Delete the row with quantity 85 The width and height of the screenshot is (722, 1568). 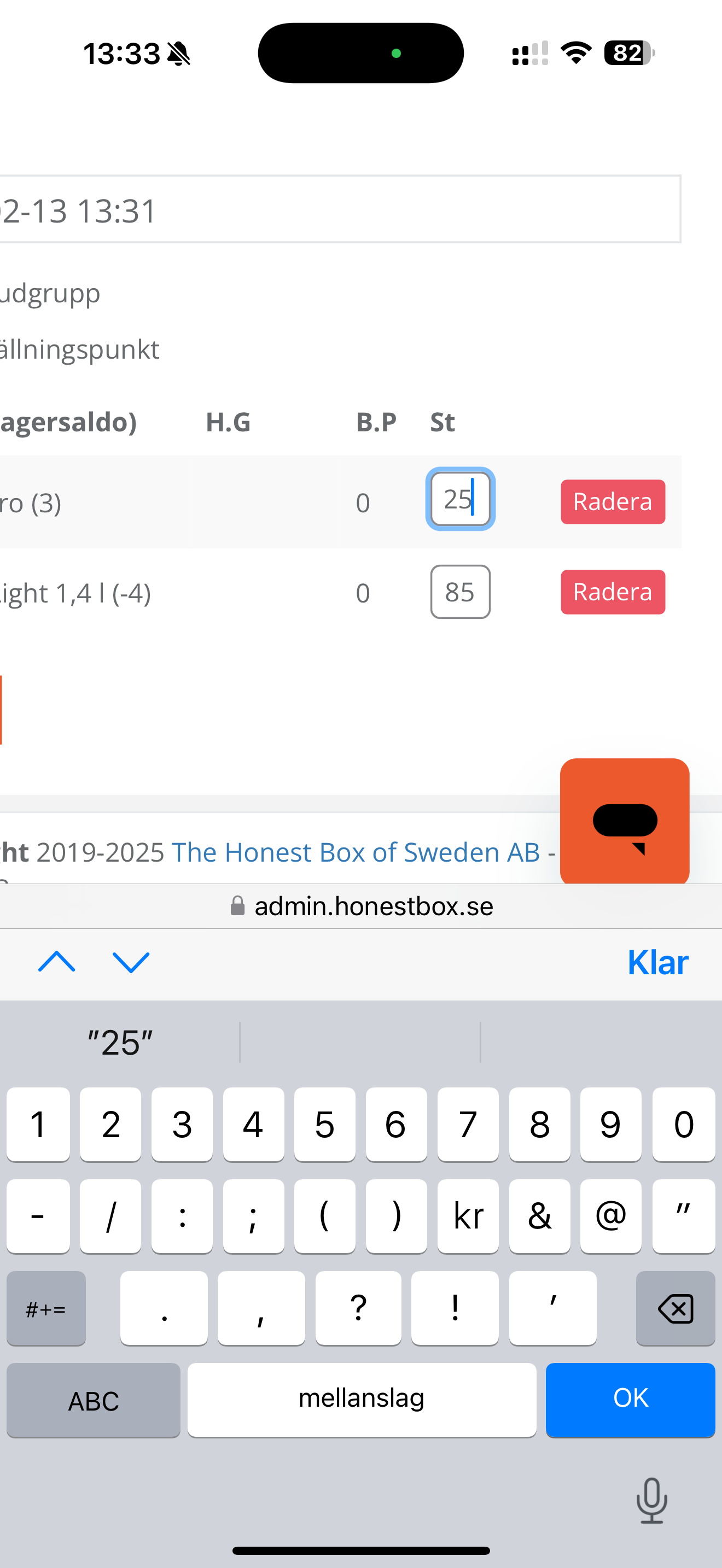[x=613, y=592]
